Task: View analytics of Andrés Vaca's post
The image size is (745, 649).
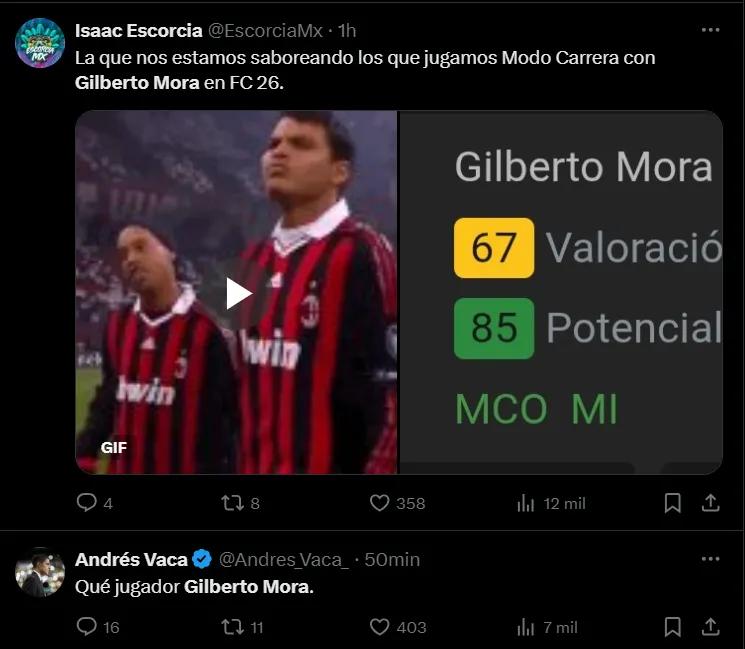Action: coord(526,627)
